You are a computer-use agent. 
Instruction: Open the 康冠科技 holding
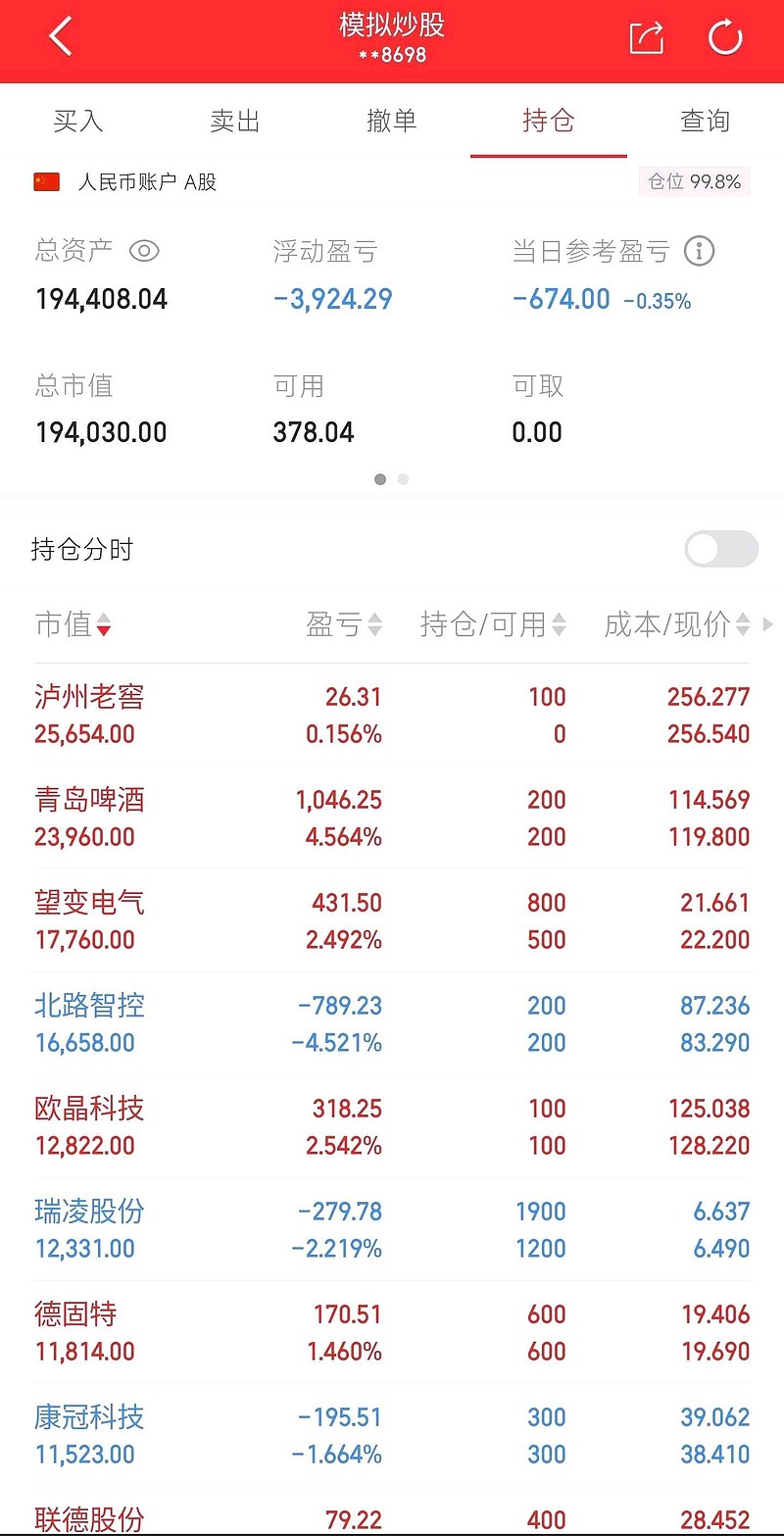pos(392,1435)
